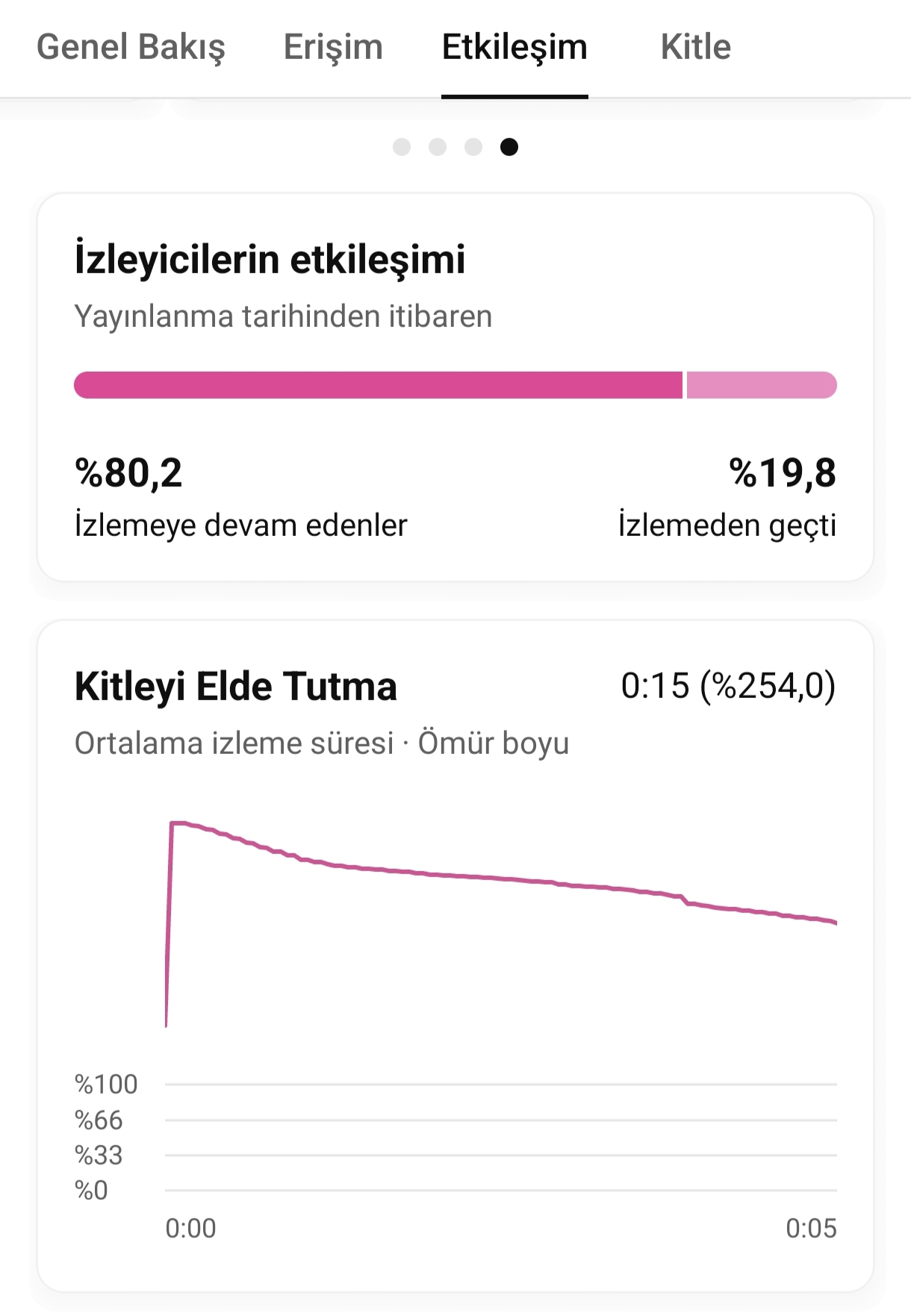The width and height of the screenshot is (911, 1316).
Task: Switch to the Genel Bakış tab
Action: click(x=131, y=47)
